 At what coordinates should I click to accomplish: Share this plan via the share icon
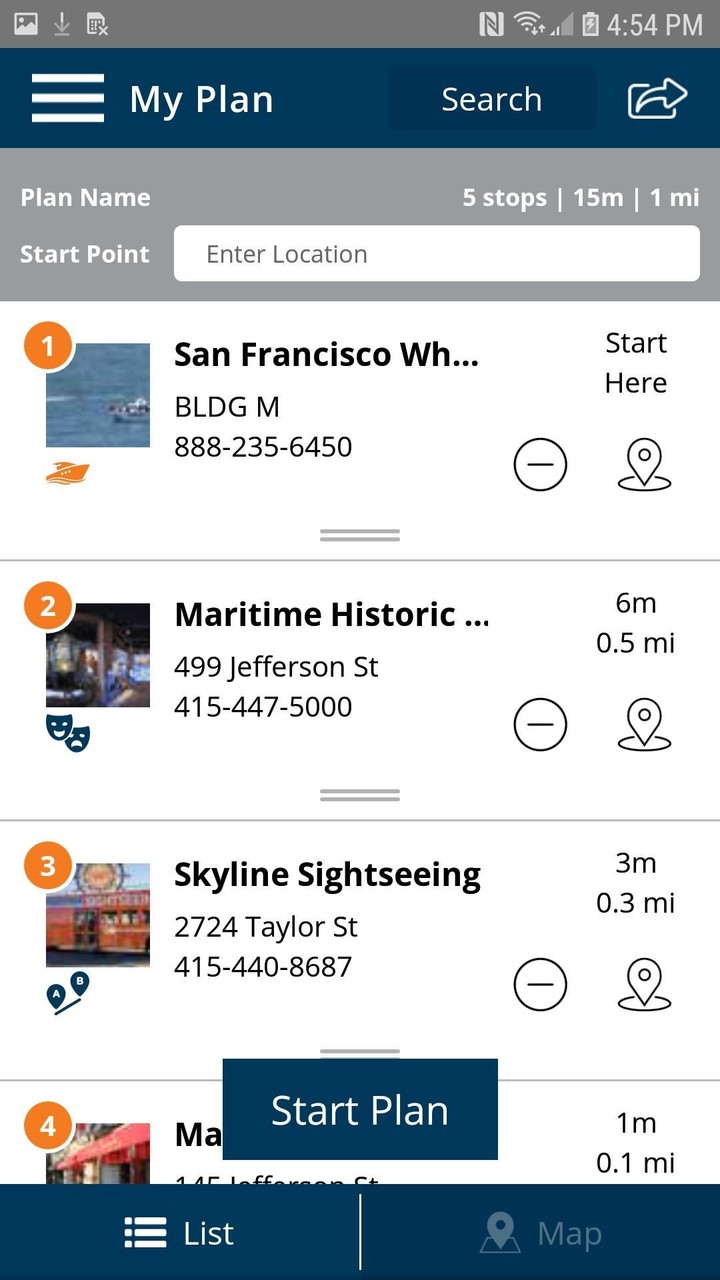click(x=657, y=99)
